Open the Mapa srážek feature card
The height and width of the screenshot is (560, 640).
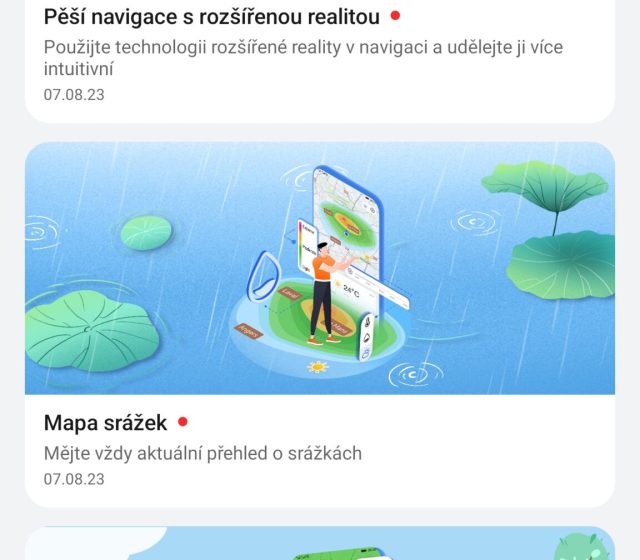(320, 320)
